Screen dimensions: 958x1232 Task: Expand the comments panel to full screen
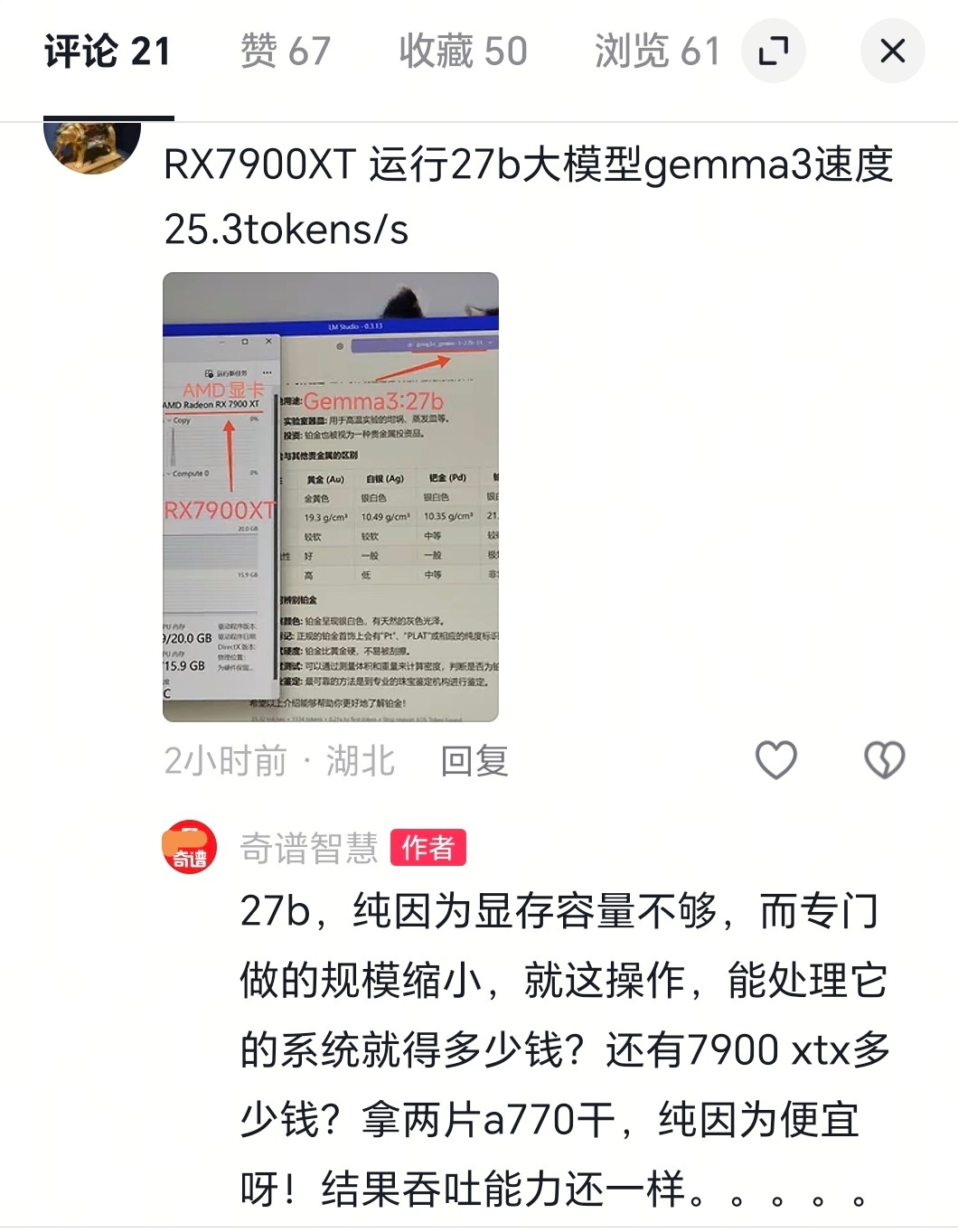pyautogui.click(x=774, y=52)
